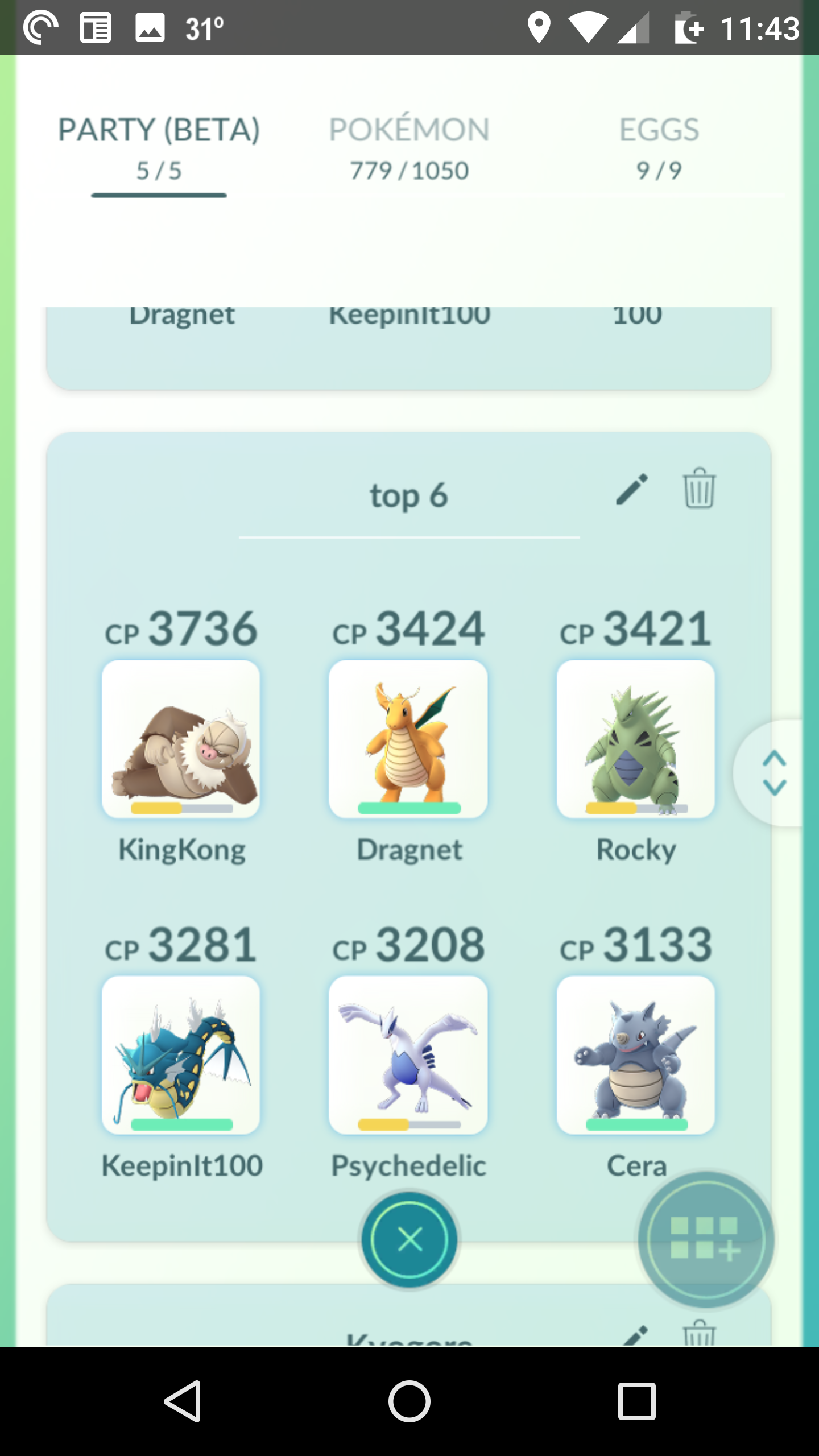Delete the top 6 party
Viewport: 819px width, 1456px height.
[699, 488]
